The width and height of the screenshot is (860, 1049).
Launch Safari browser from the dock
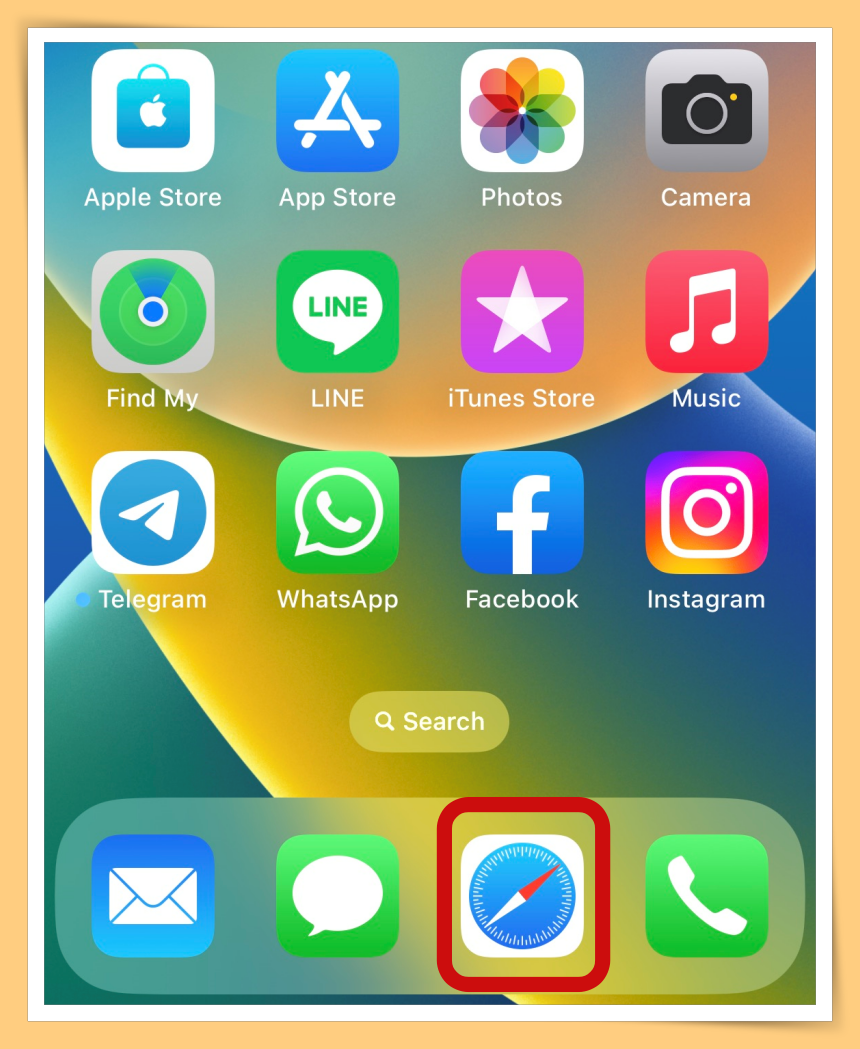(x=522, y=896)
